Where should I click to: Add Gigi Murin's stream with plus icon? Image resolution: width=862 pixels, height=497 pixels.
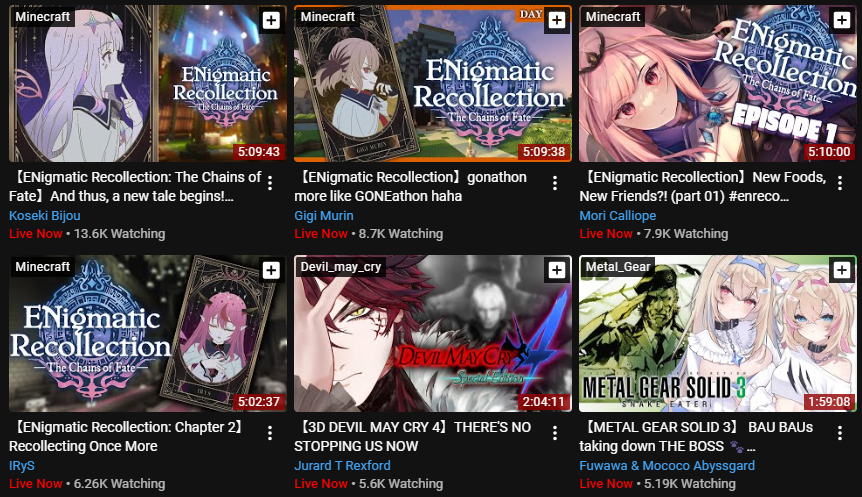556,20
